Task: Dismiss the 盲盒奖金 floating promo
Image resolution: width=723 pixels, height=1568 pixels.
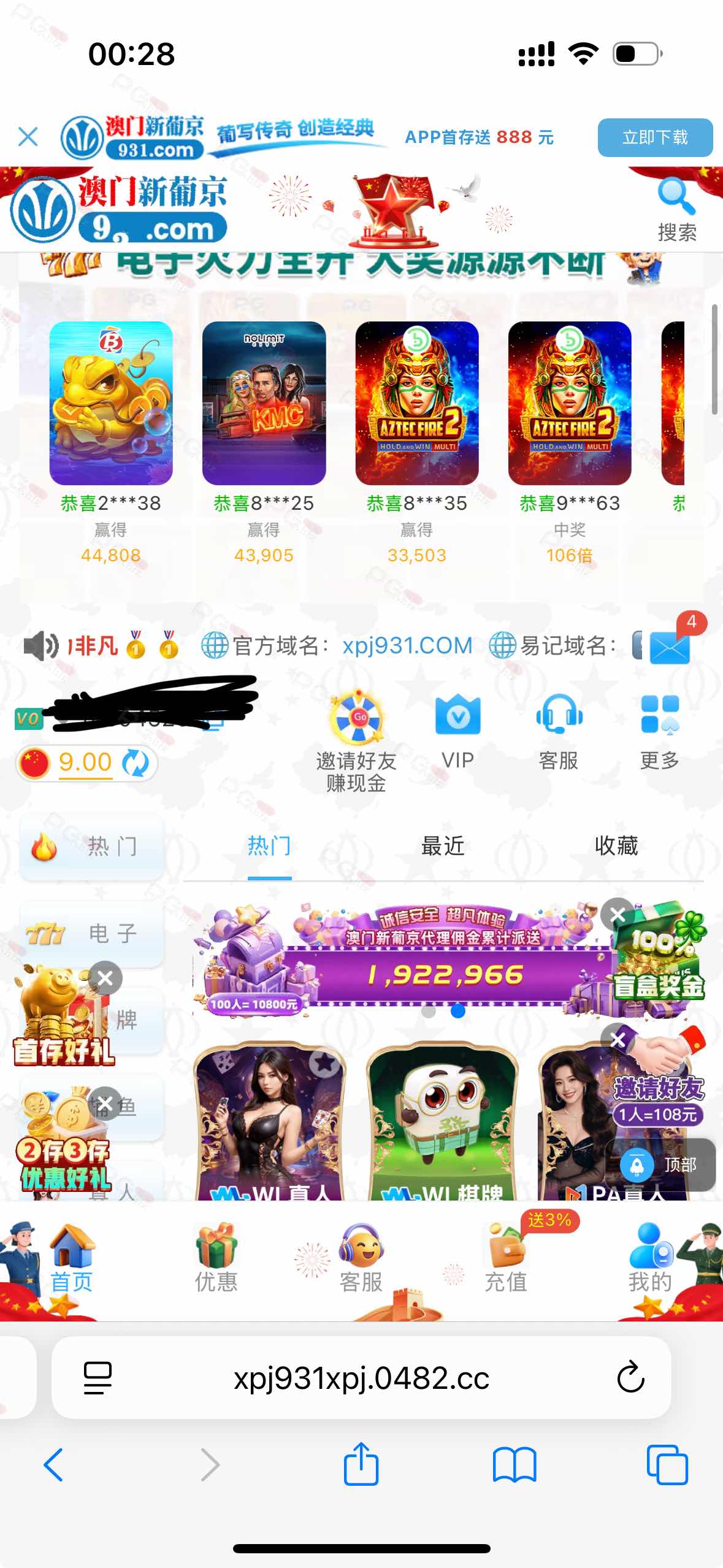Action: pos(617,915)
